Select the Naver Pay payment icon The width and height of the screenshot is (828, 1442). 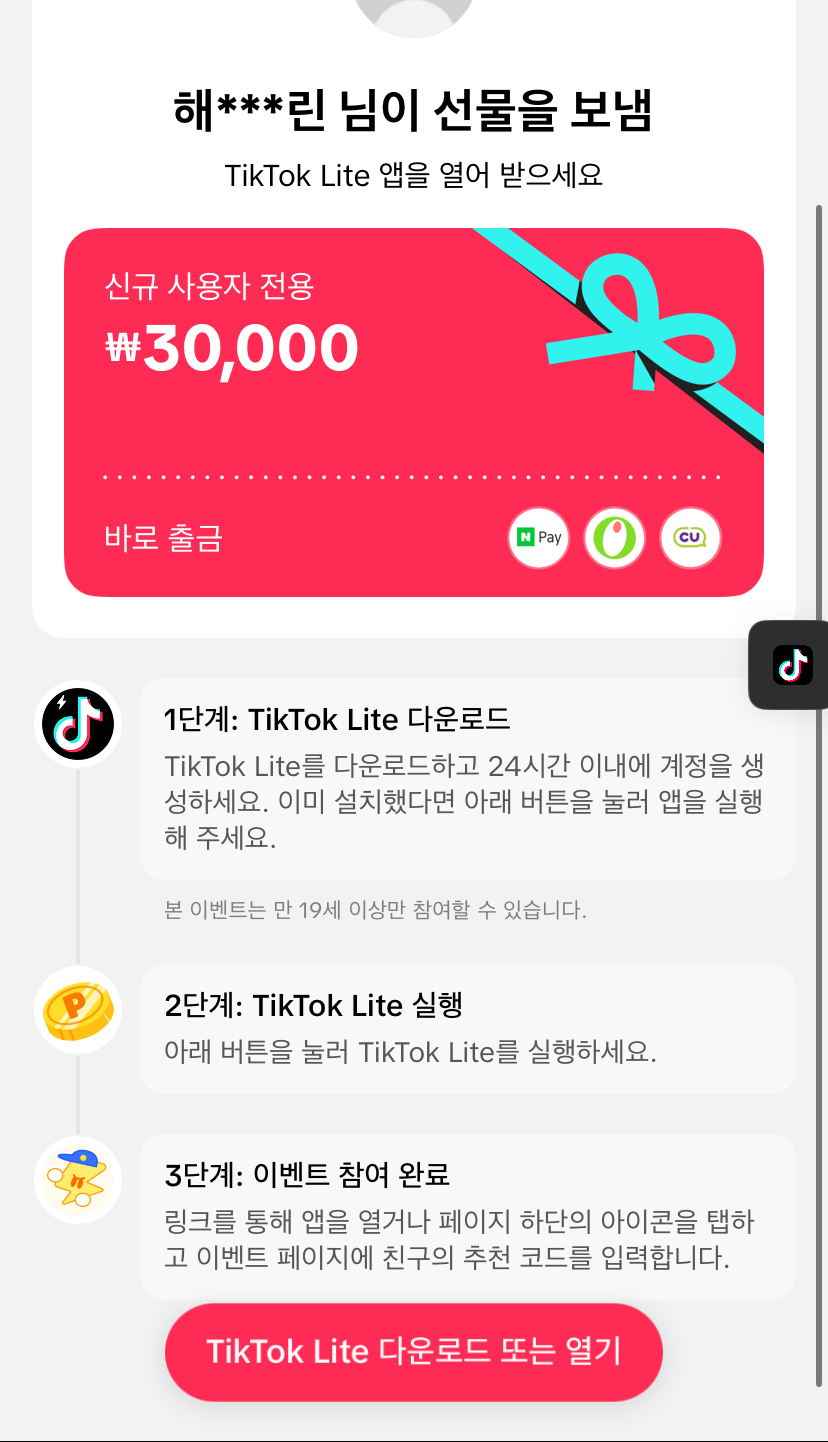[538, 537]
